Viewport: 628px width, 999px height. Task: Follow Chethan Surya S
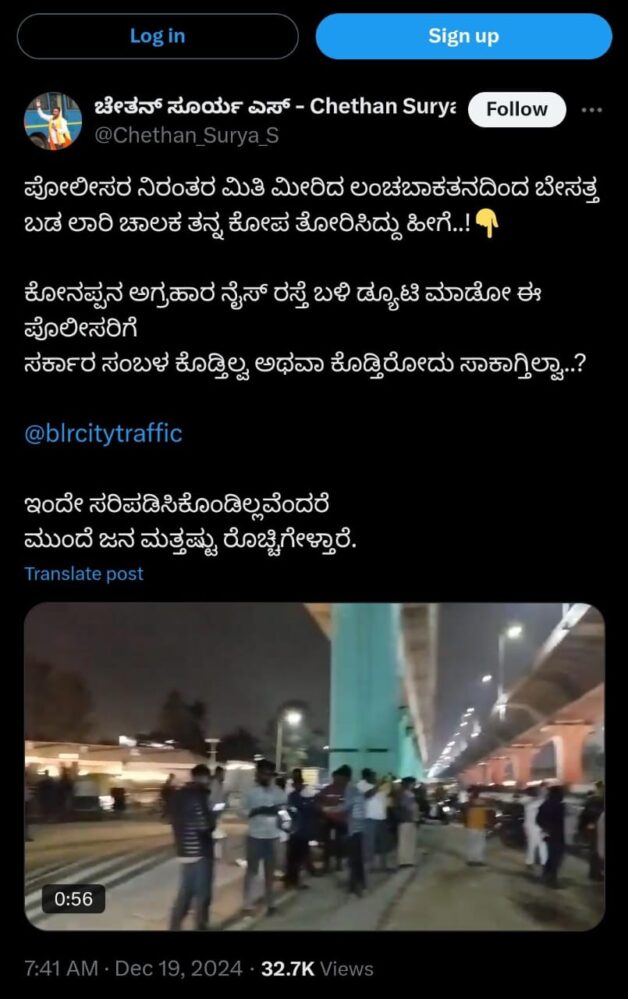click(516, 109)
